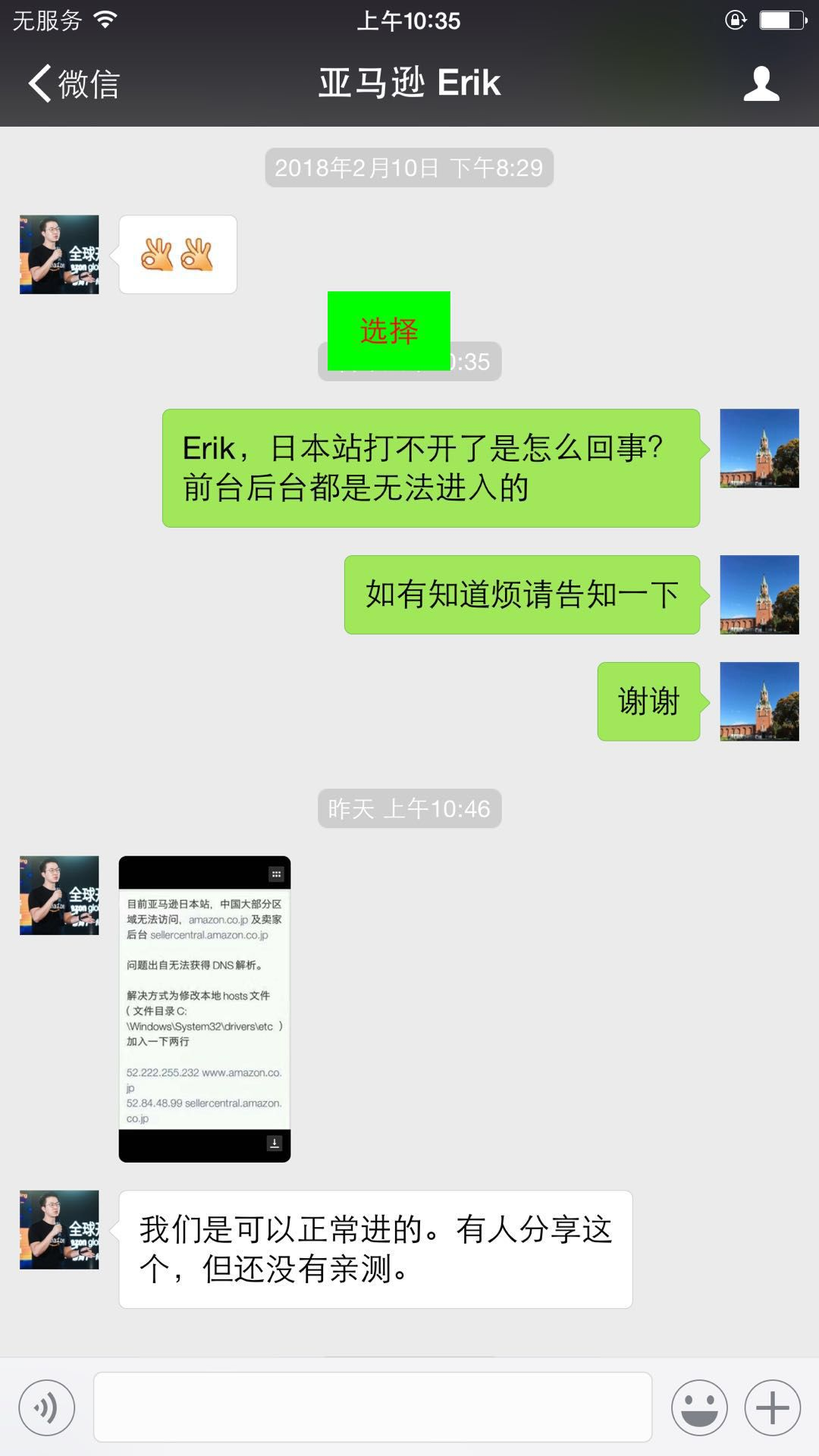Tap the green 选择 button
Viewport: 819px width, 1456px height.
[388, 331]
